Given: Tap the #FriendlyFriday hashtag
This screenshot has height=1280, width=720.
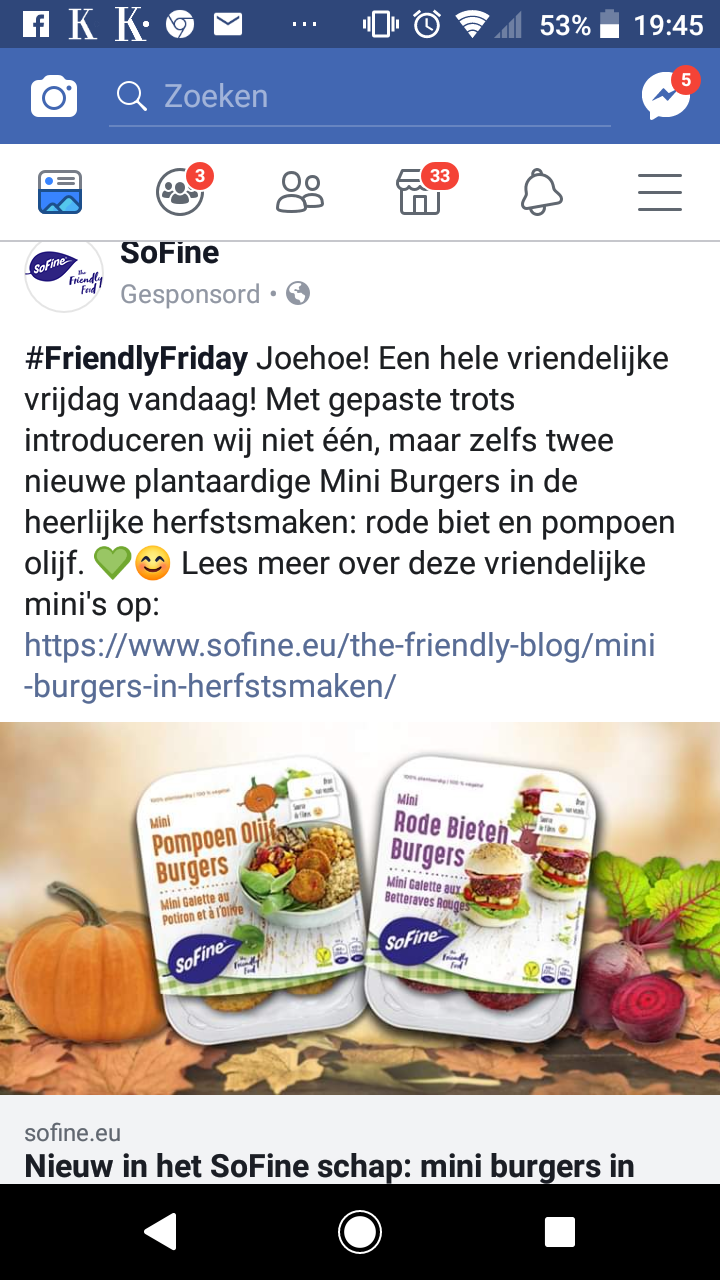Looking at the screenshot, I should [x=136, y=358].
